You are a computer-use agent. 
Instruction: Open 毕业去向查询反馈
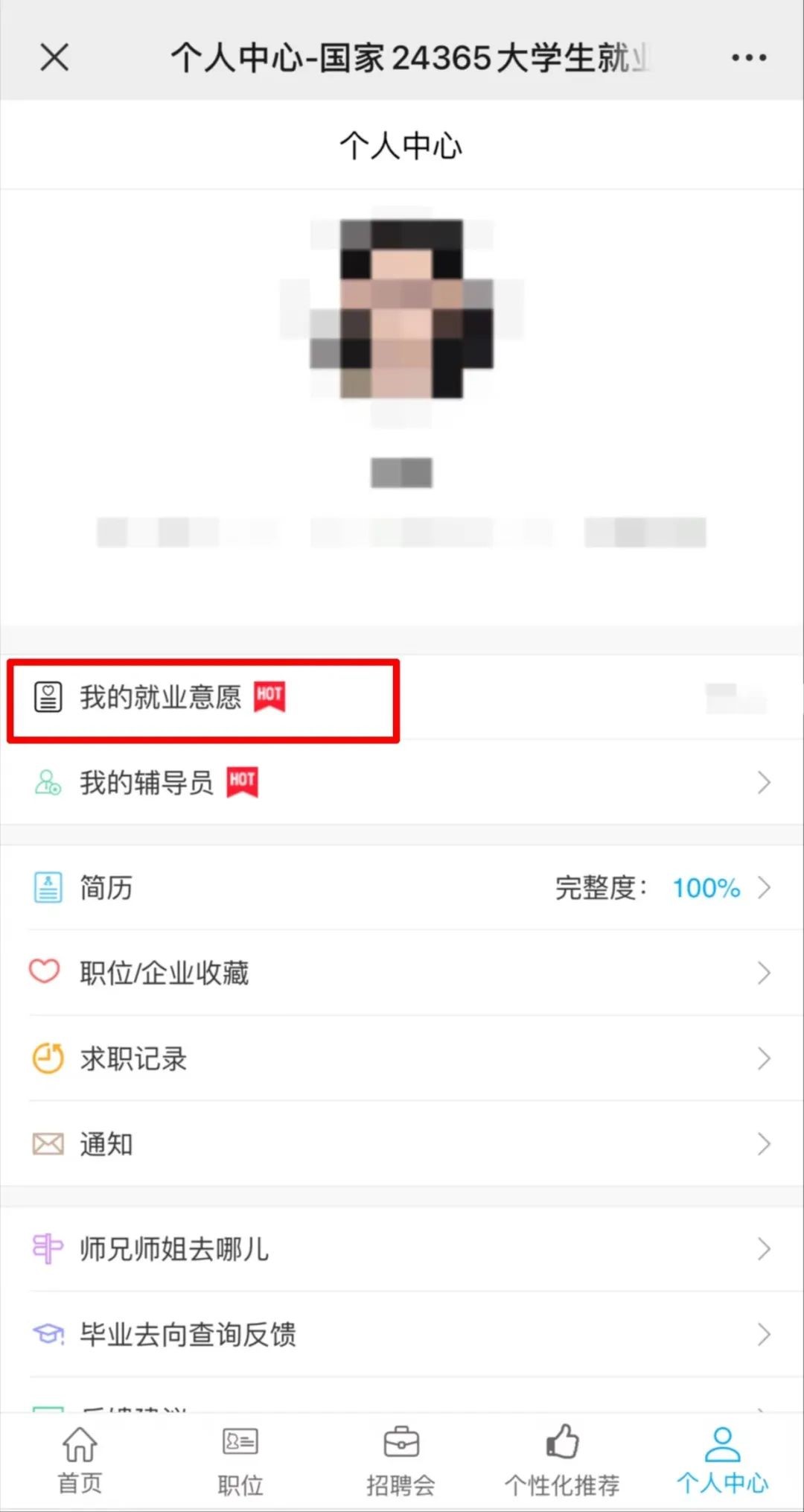pyautogui.click(x=402, y=1335)
